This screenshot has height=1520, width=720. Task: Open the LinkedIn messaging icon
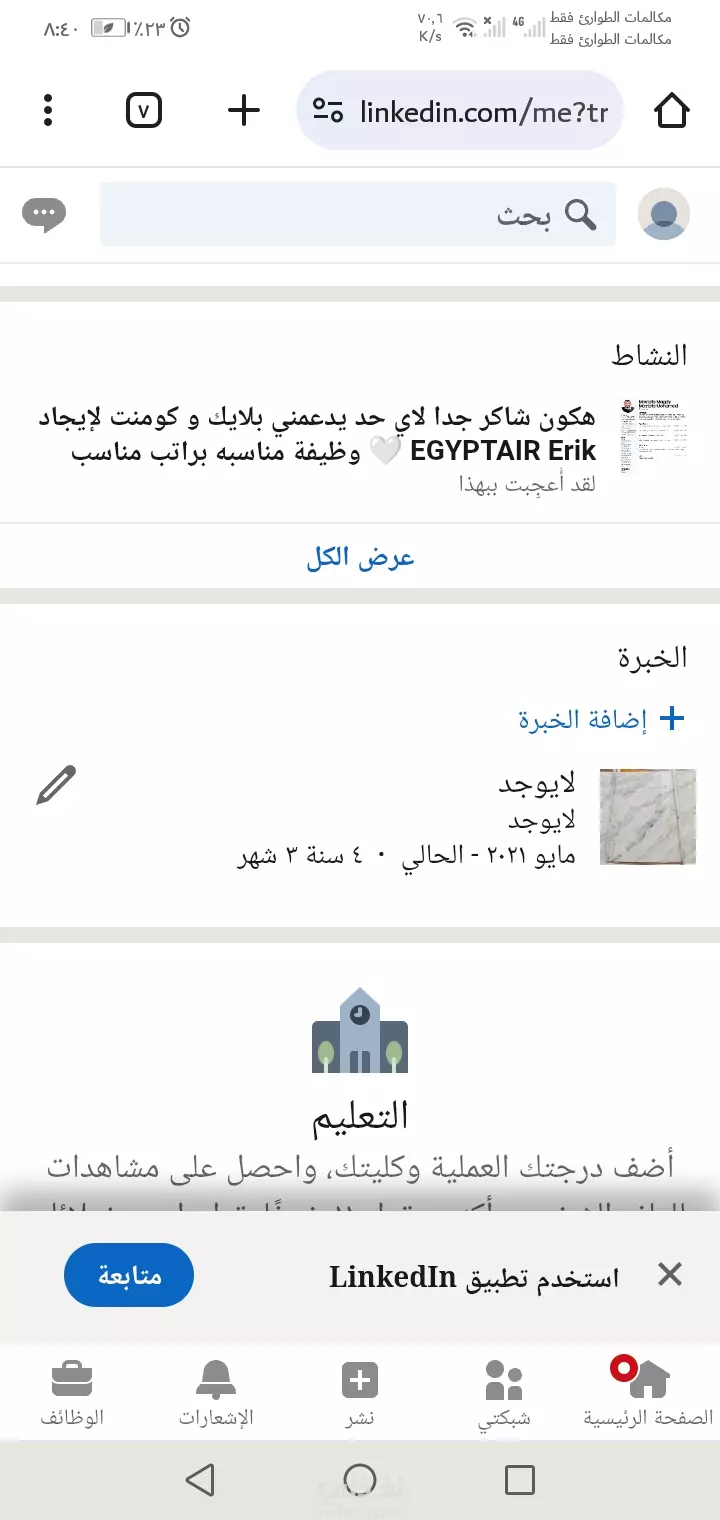click(44, 215)
